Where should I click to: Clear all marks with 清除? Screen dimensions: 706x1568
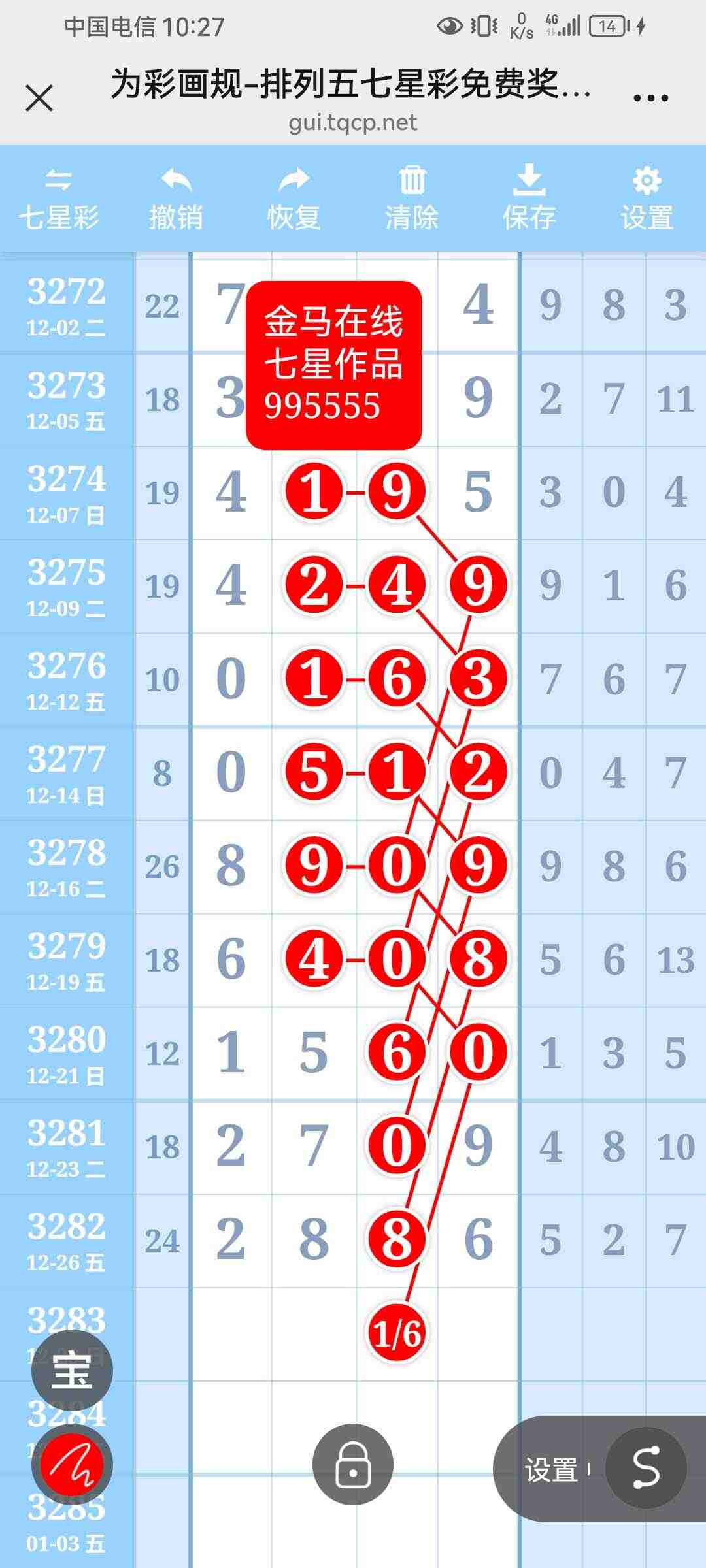411,199
